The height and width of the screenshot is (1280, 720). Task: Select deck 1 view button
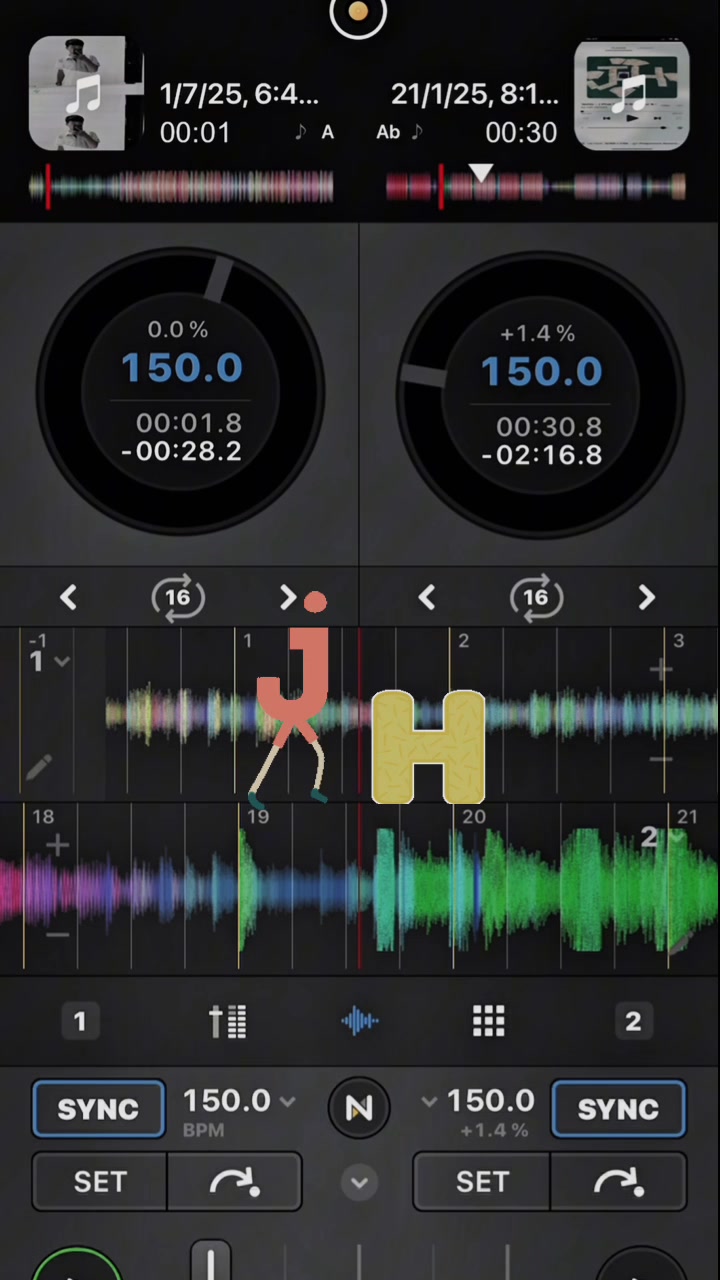point(80,1021)
